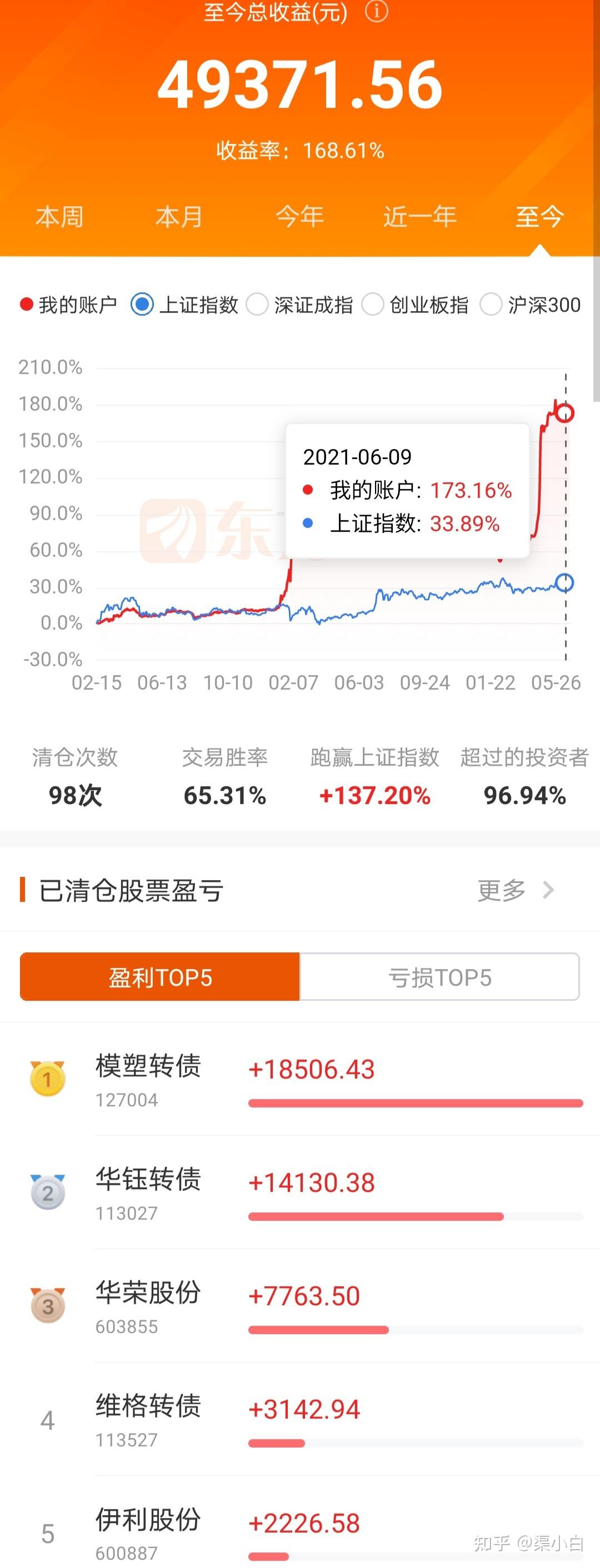The width and height of the screenshot is (600, 1568).
Task: Switch to the 本周 tab
Action: tap(59, 217)
